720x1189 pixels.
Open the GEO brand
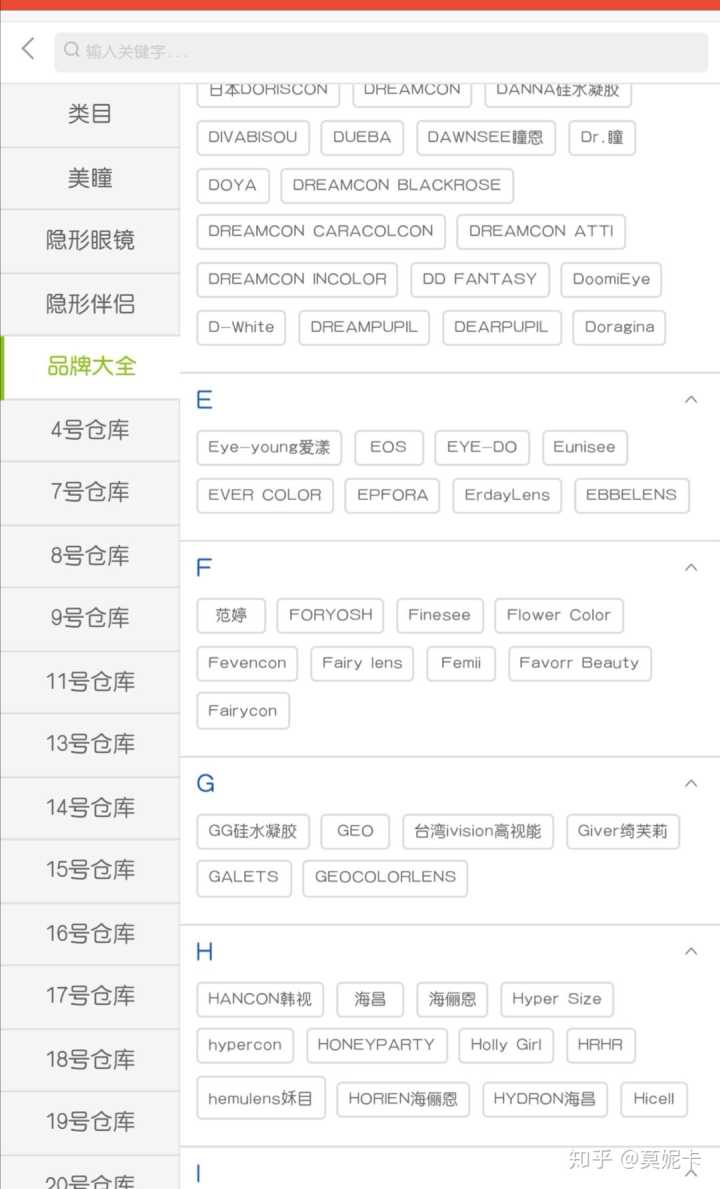pos(355,831)
